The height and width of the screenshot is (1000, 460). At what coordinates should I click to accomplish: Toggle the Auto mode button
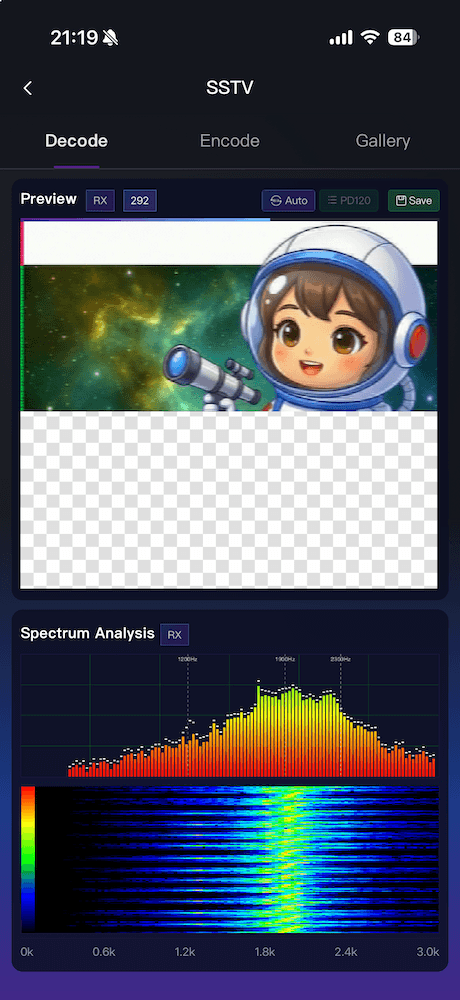[288, 200]
